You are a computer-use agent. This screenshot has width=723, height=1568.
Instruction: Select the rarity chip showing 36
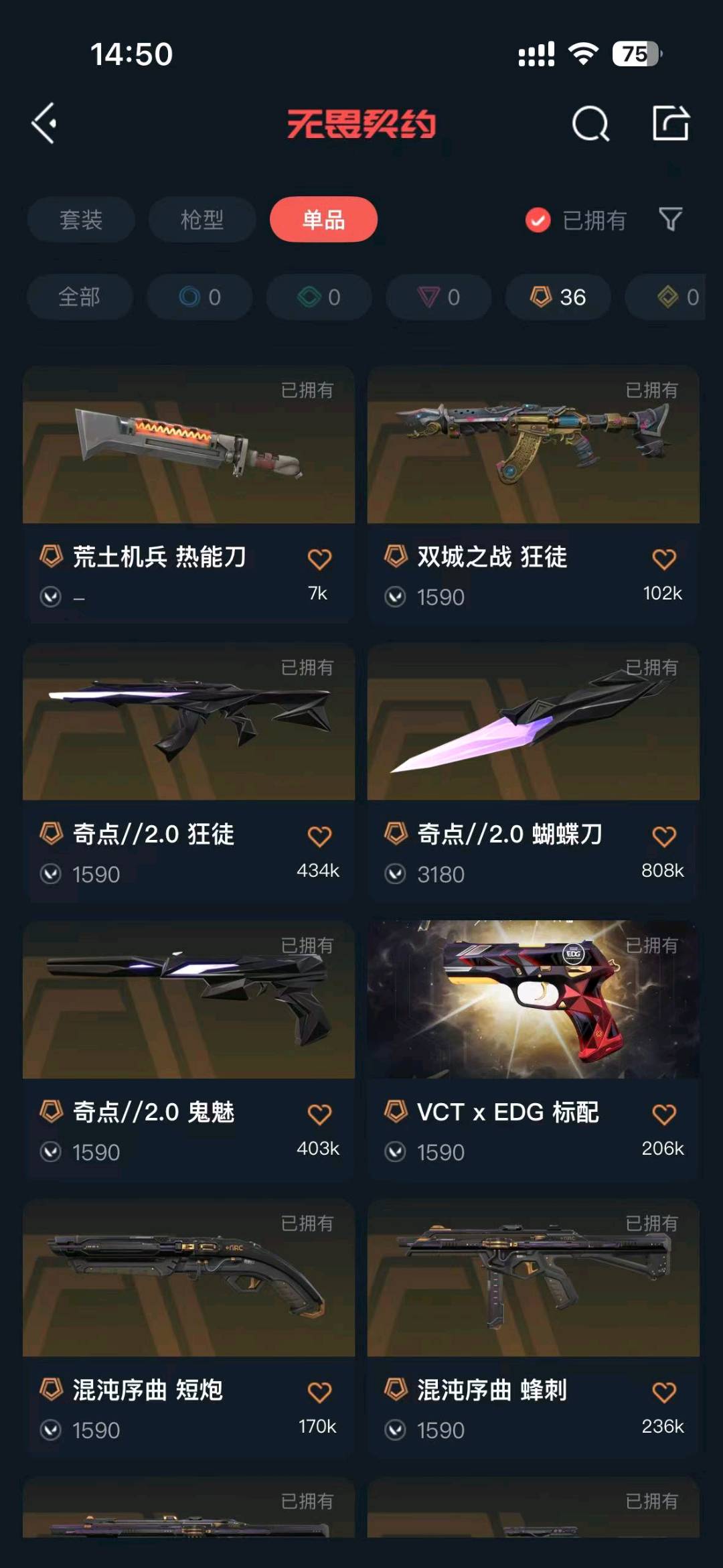click(558, 297)
